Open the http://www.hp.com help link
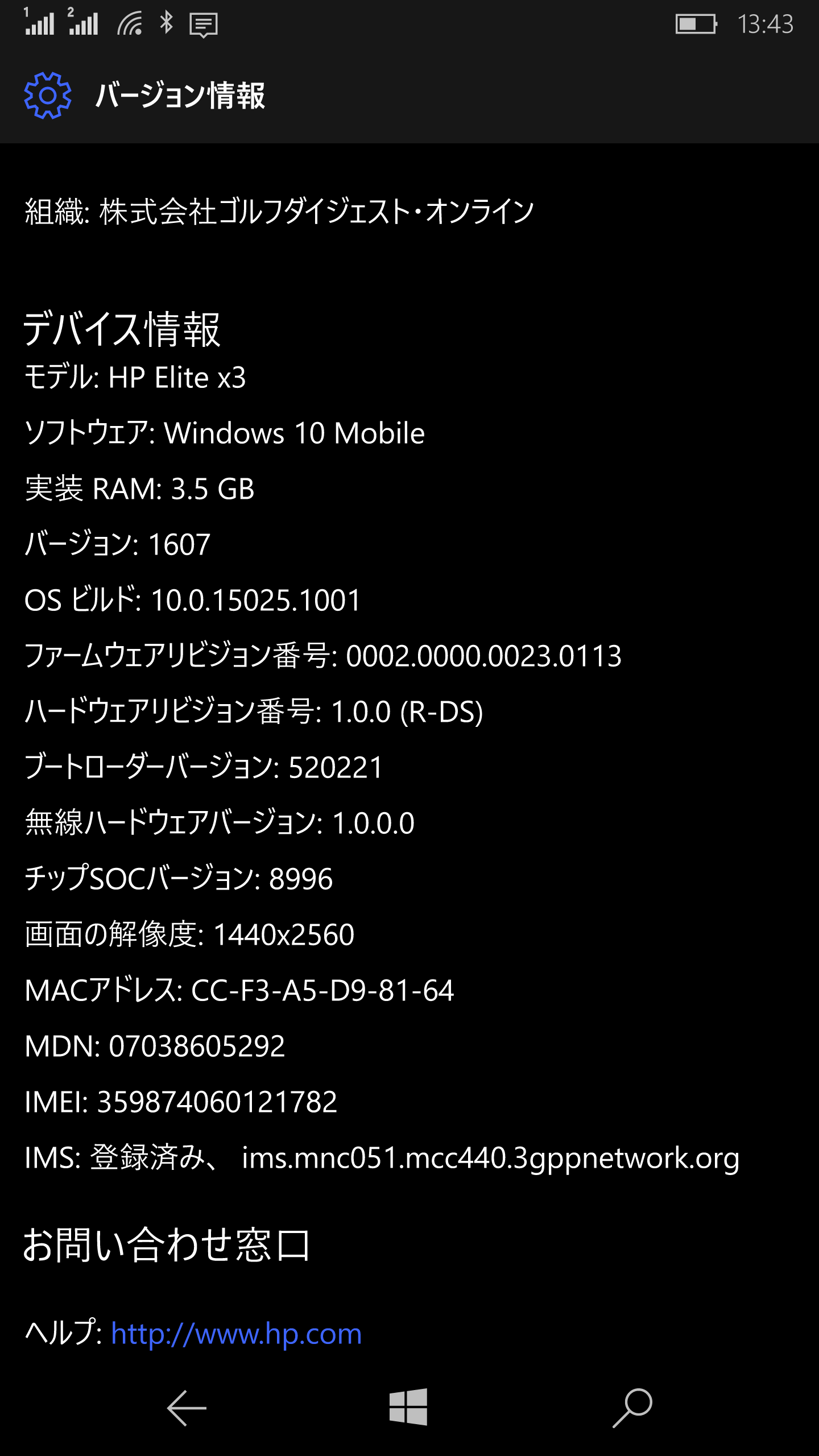819x1456 pixels. 236,1334
